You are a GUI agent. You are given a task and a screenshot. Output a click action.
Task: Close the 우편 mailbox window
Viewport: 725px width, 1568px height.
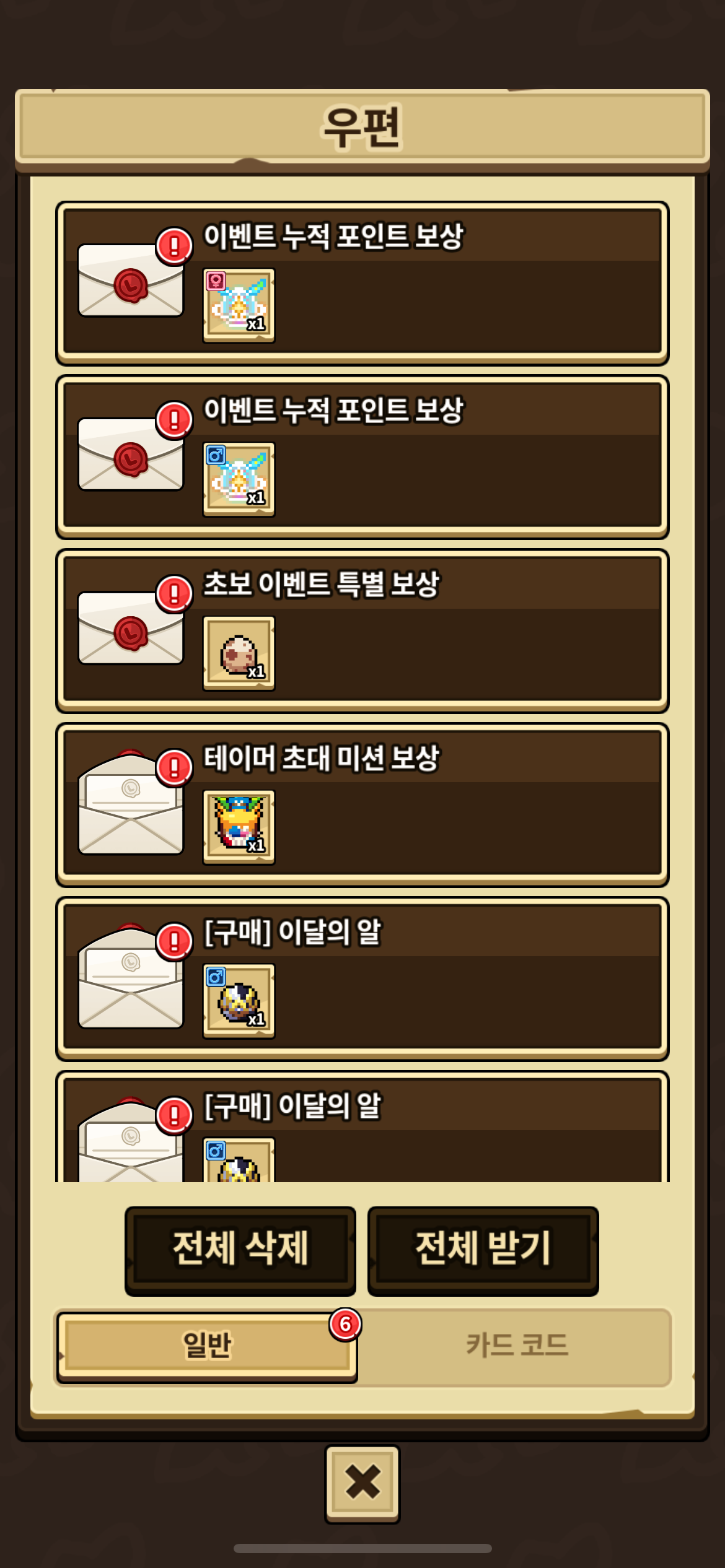(362, 1483)
